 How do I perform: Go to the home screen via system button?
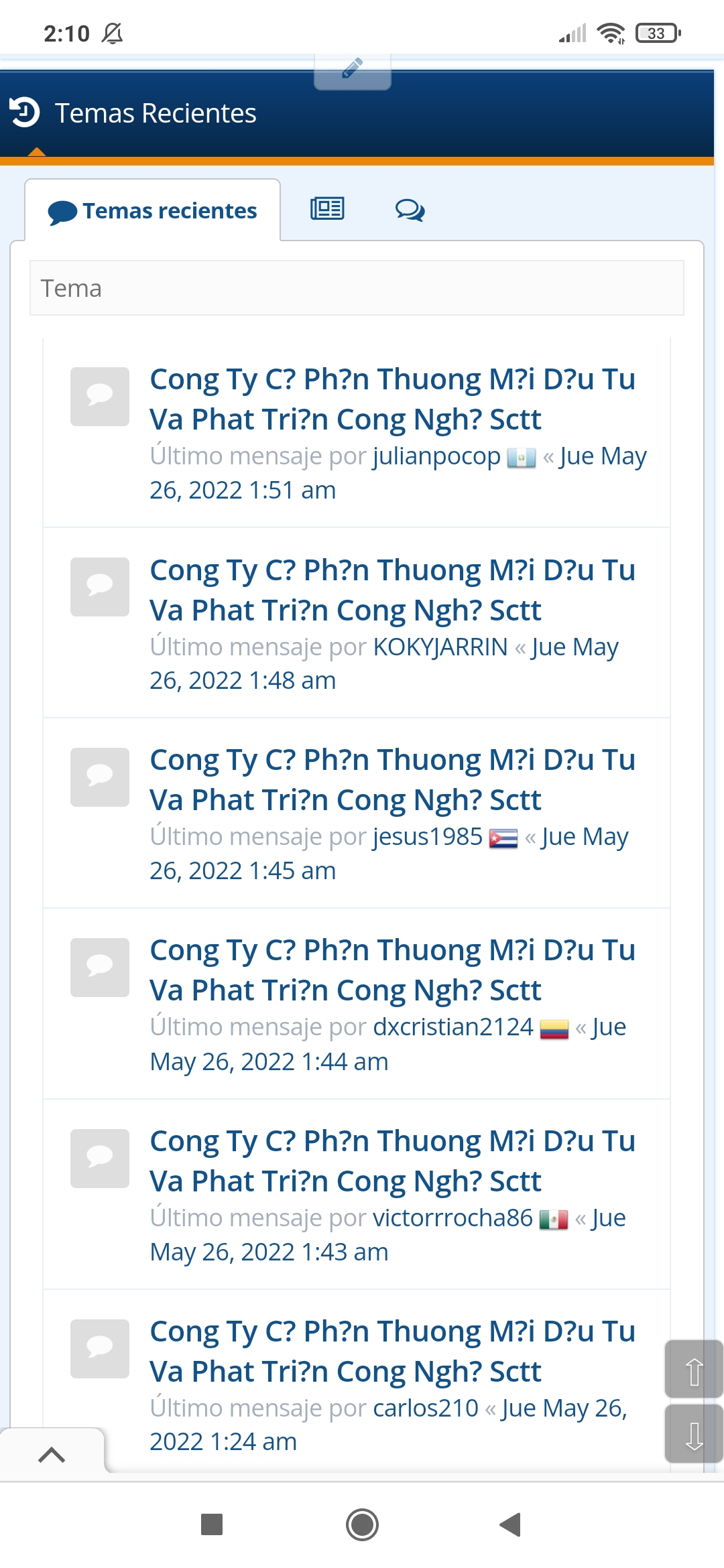point(362,1524)
